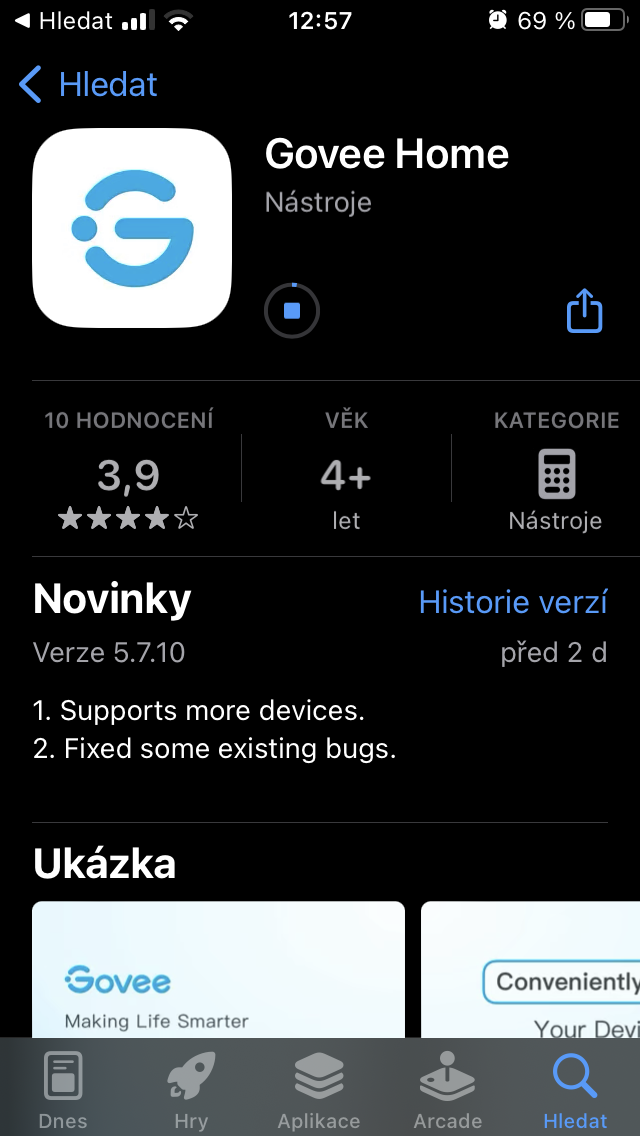640x1136 pixels.
Task: Share the Govee Home app
Action: pos(584,311)
